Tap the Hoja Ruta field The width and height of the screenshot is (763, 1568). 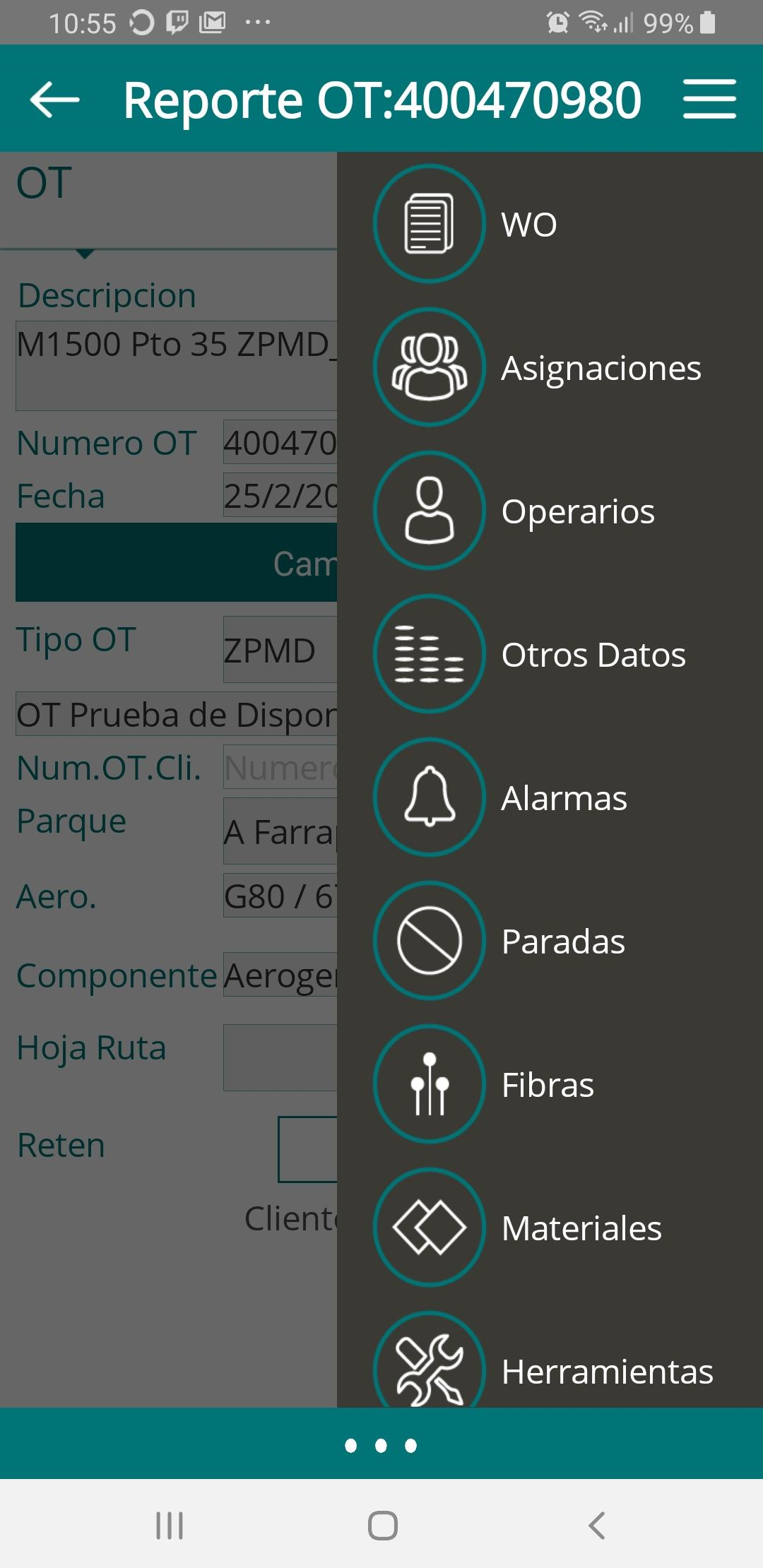[x=280, y=1057]
